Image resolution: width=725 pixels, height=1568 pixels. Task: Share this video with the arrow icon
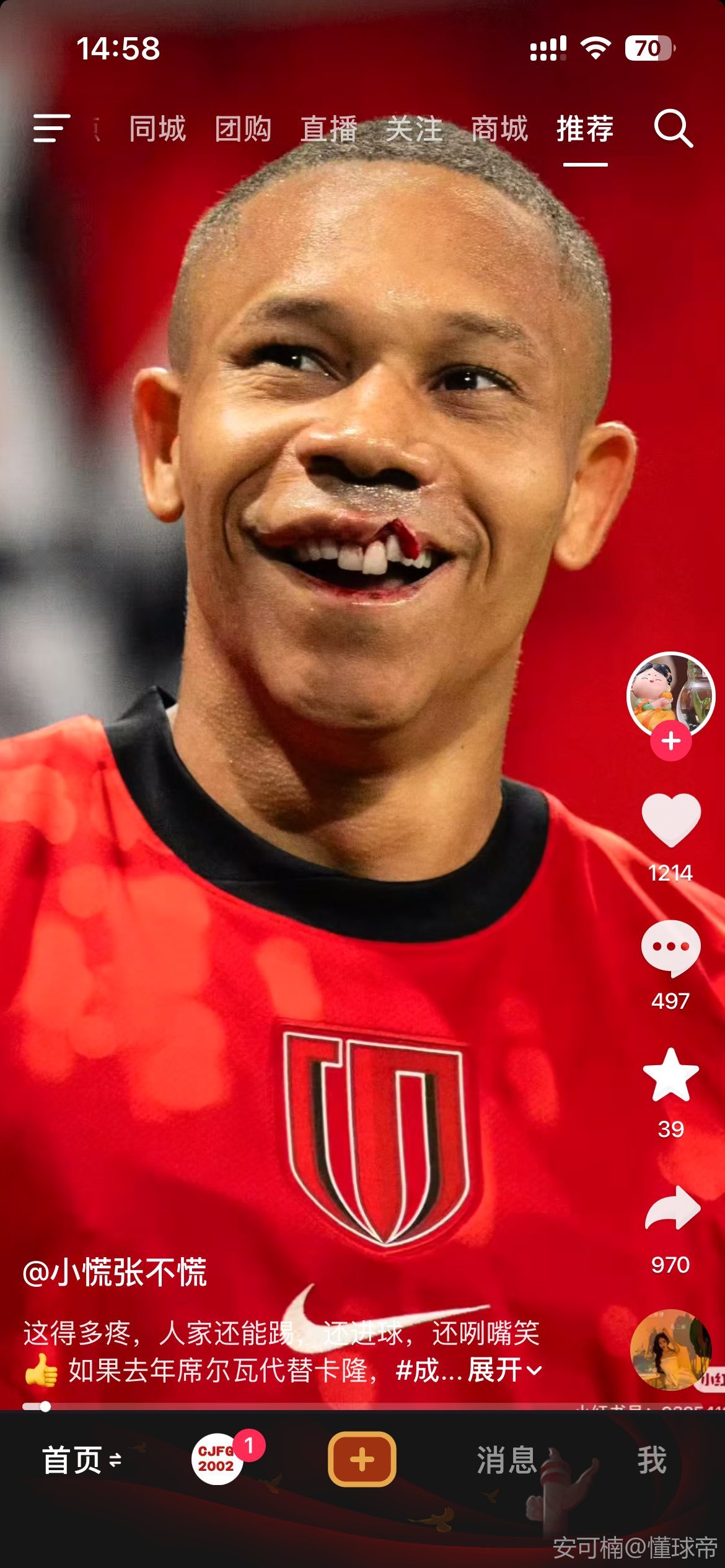pyautogui.click(x=672, y=1208)
